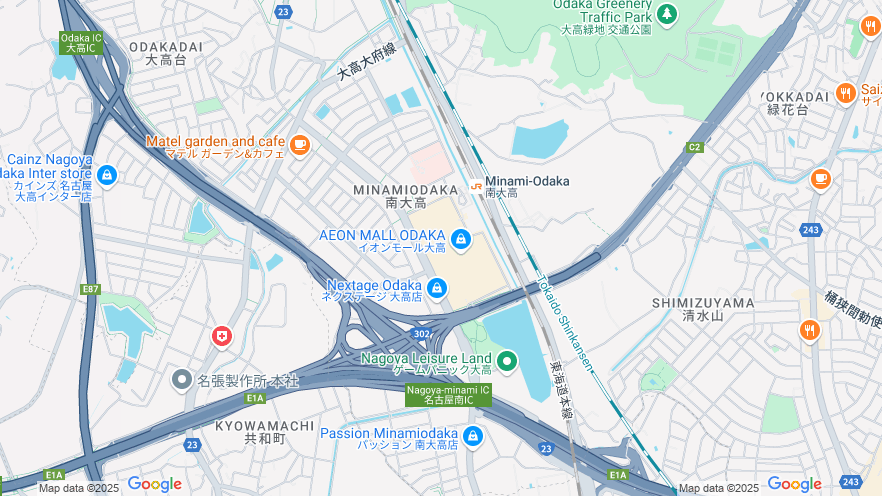The width and height of the screenshot is (882, 496).
Task: Tap the Saizeriya restaurant pin
Action: [x=846, y=93]
